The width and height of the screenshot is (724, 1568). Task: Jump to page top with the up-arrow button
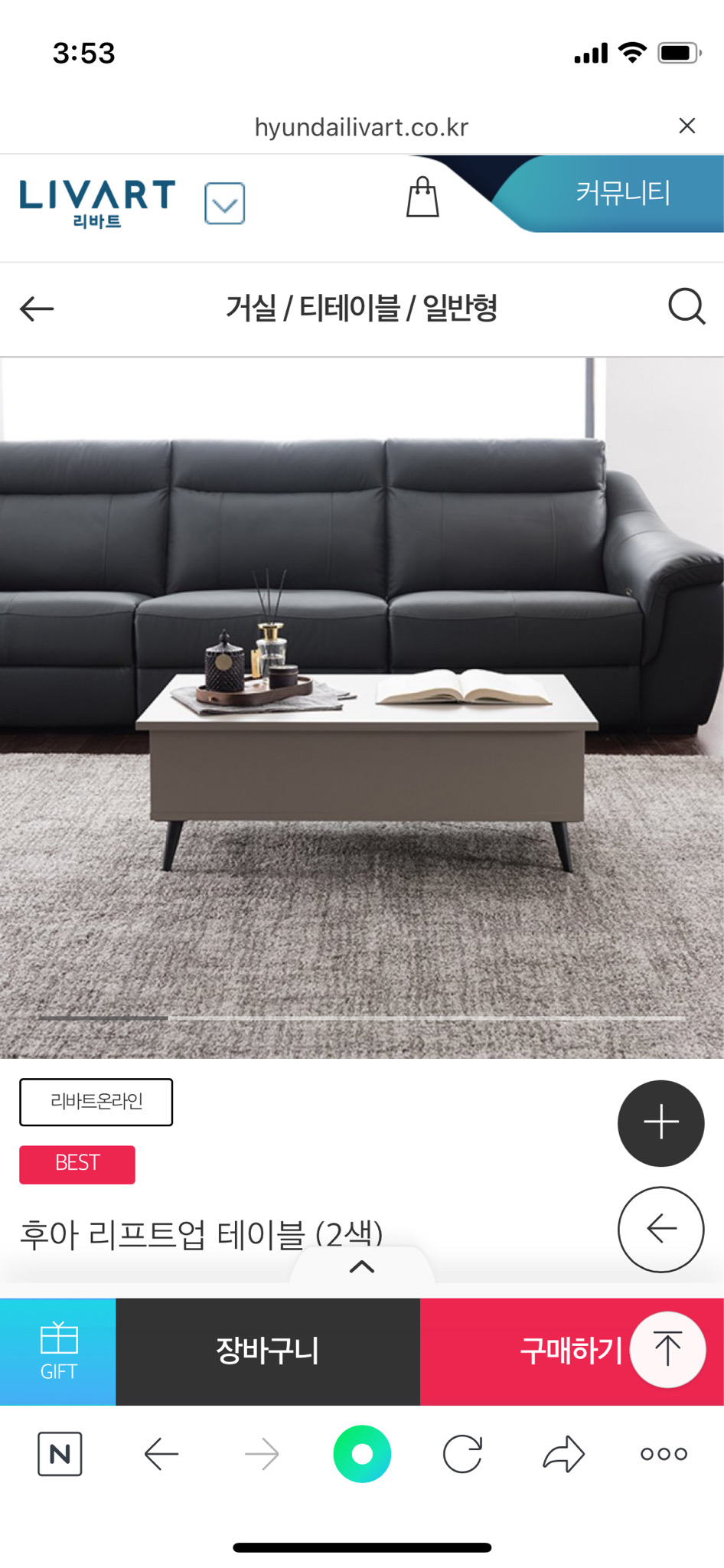[667, 1349]
